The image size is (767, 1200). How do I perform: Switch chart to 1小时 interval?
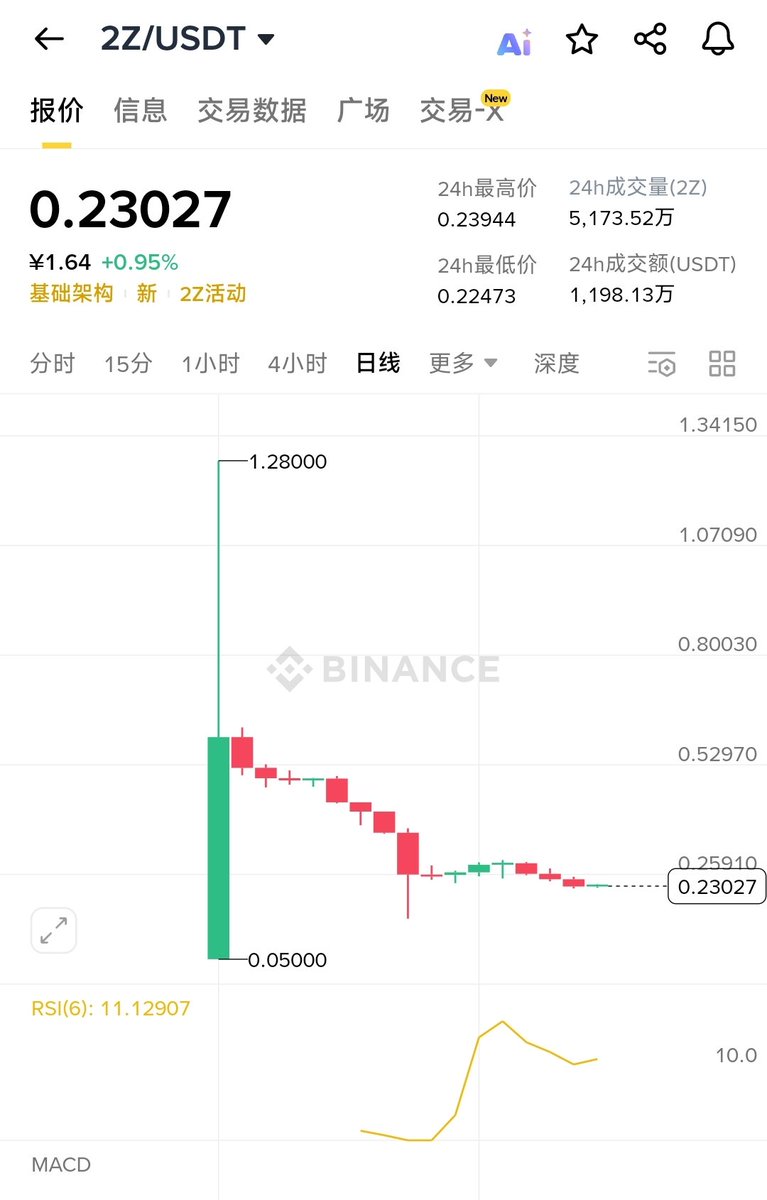point(210,363)
